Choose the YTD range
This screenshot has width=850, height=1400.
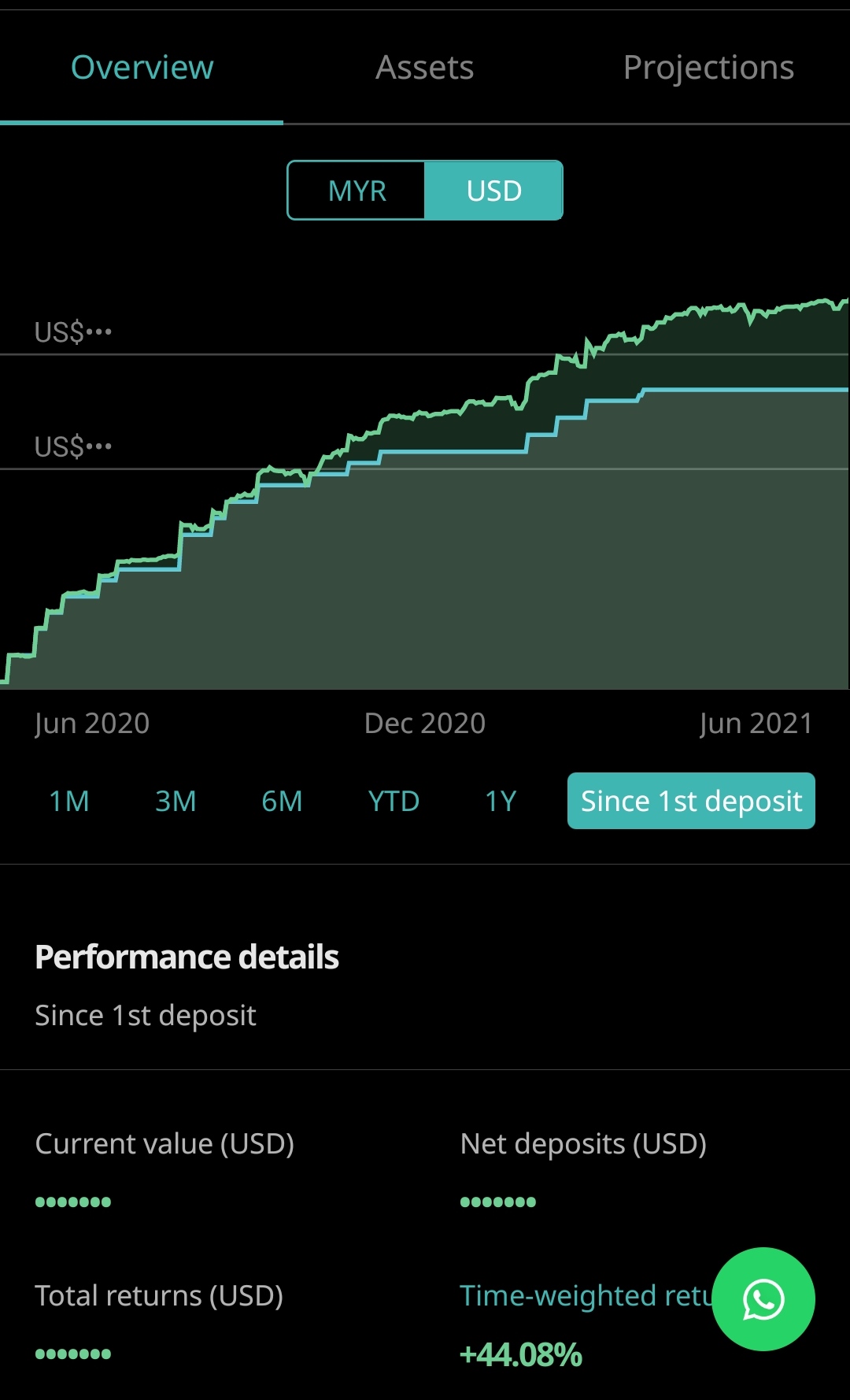(394, 801)
